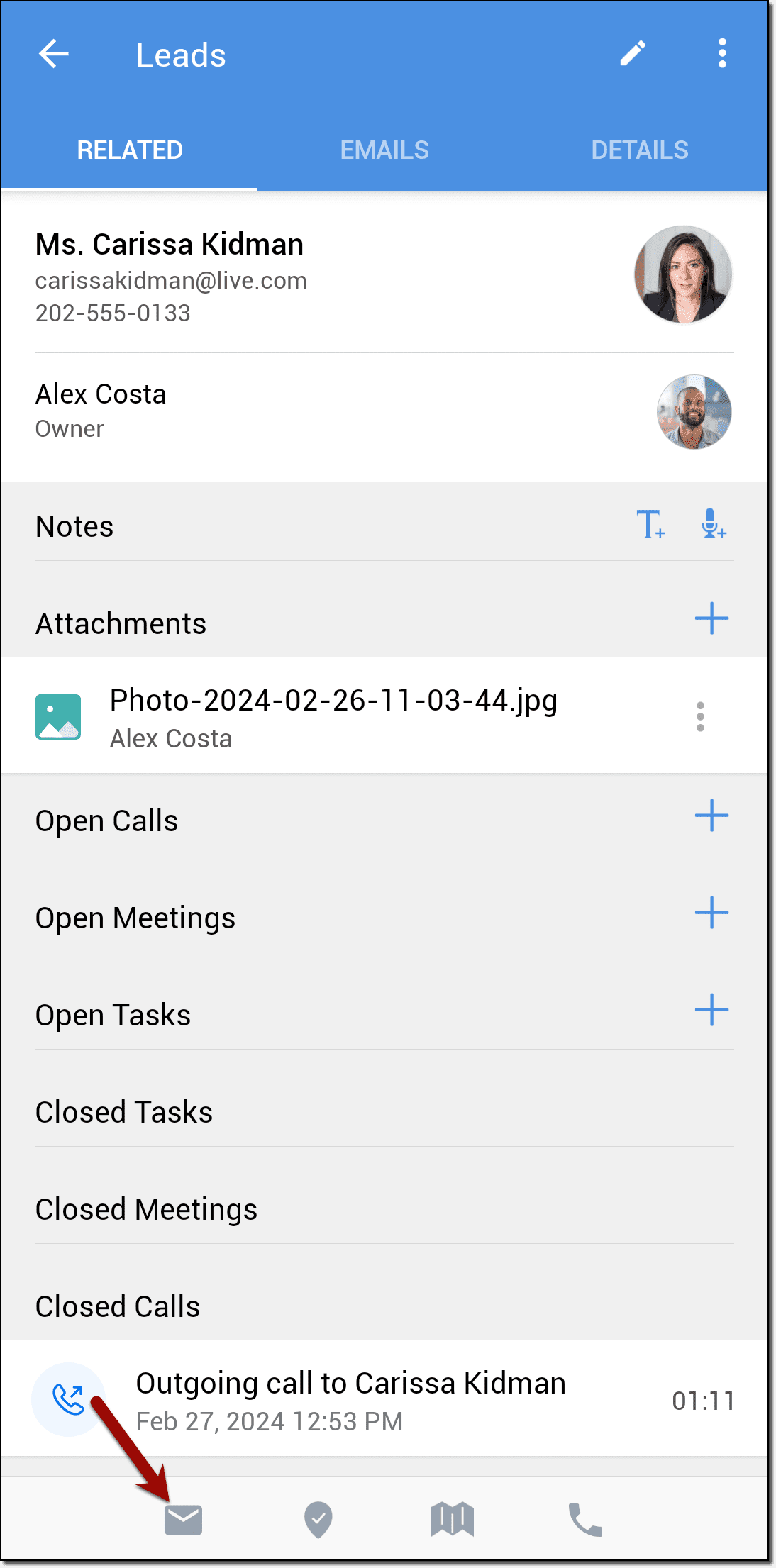Image resolution: width=776 pixels, height=1568 pixels.
Task: Add a new open task
Action: [x=711, y=1010]
